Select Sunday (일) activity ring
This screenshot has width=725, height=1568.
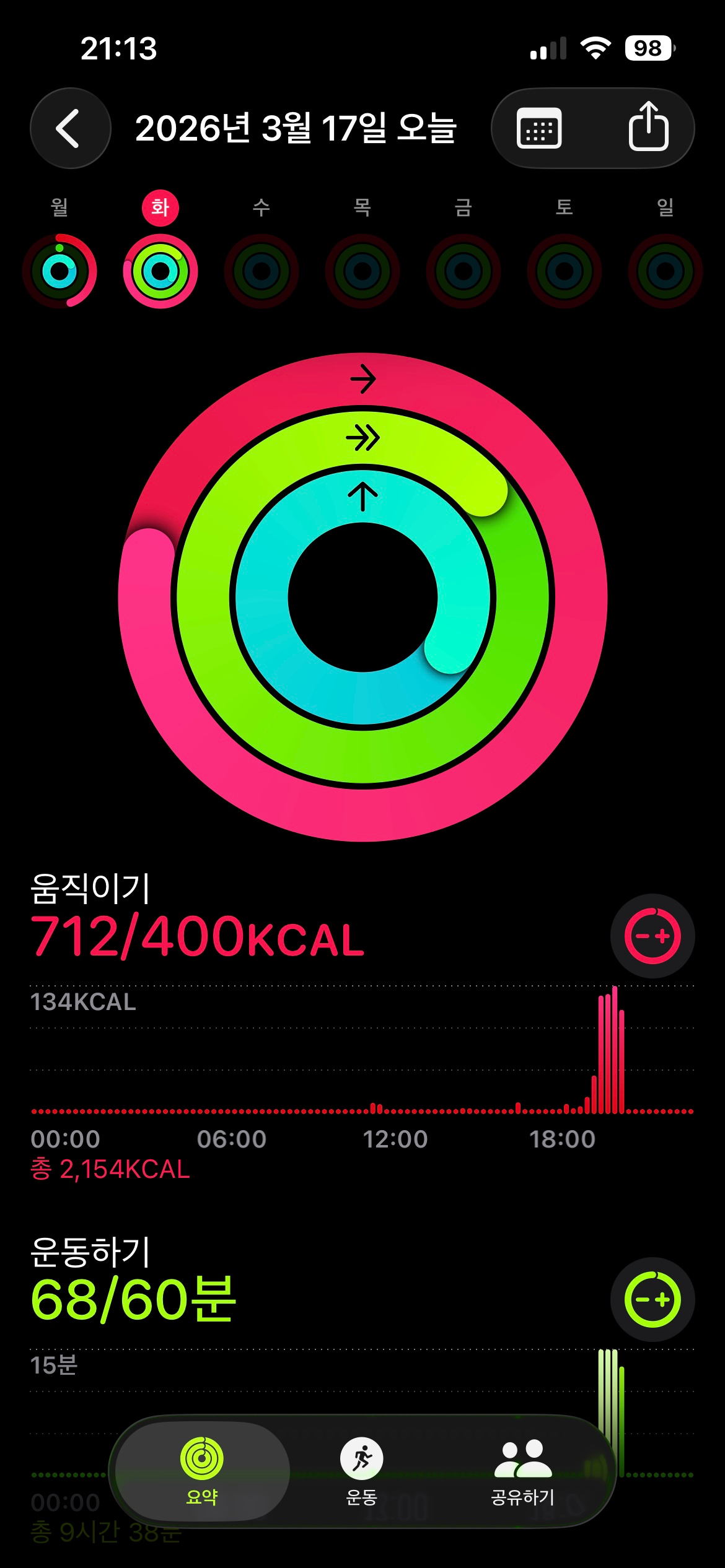point(665,271)
